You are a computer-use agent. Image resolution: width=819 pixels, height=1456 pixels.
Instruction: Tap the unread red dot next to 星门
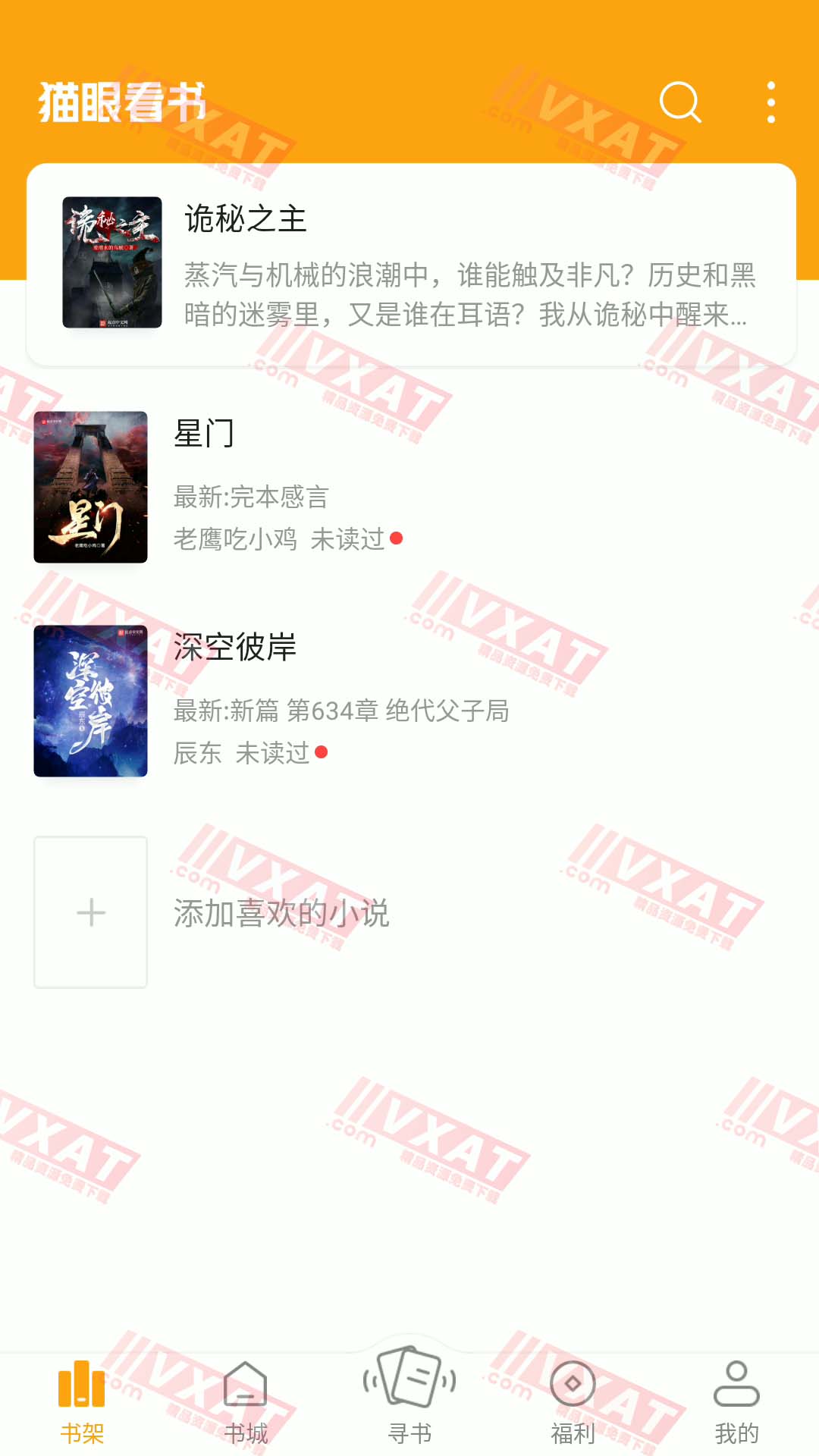pyautogui.click(x=397, y=539)
